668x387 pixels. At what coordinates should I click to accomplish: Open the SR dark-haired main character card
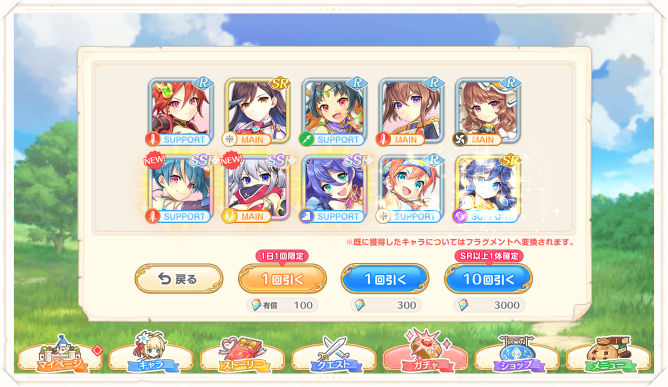click(x=256, y=113)
